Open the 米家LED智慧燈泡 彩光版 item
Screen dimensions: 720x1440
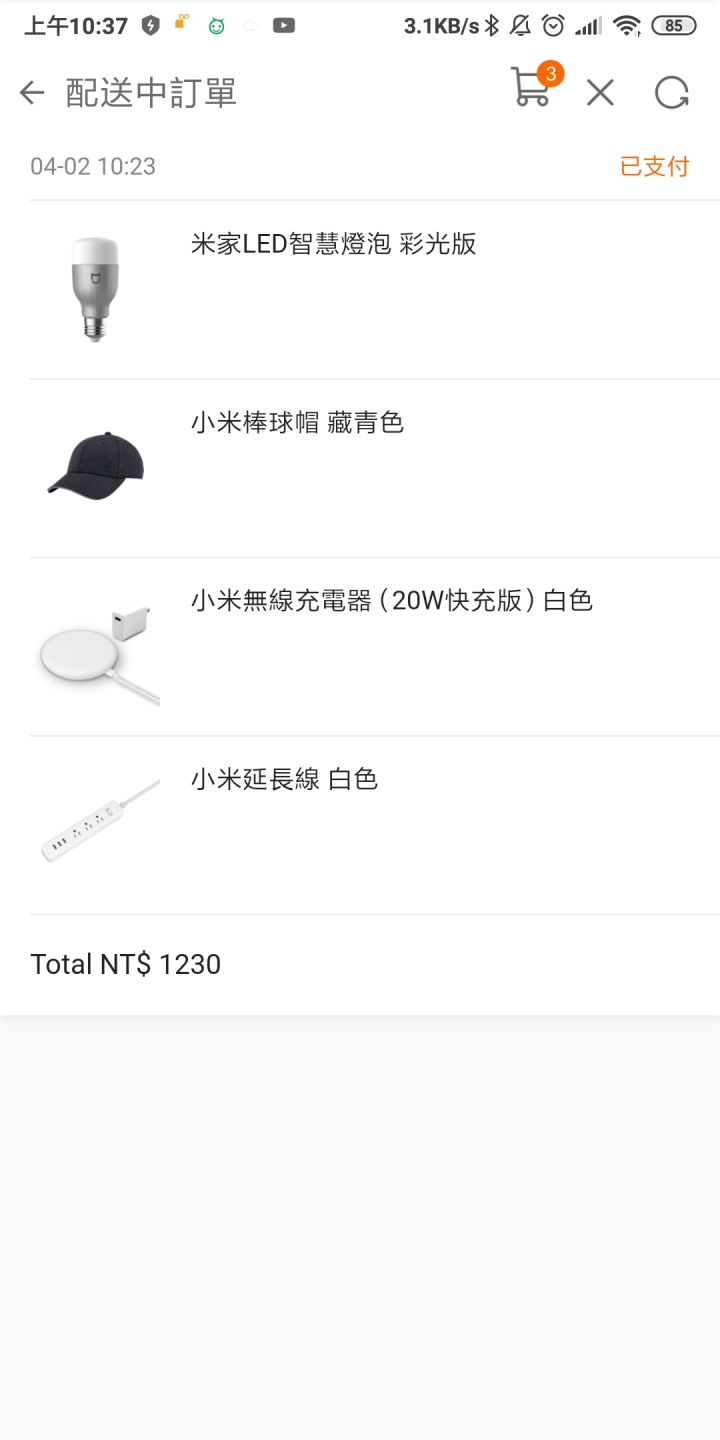pos(375,290)
